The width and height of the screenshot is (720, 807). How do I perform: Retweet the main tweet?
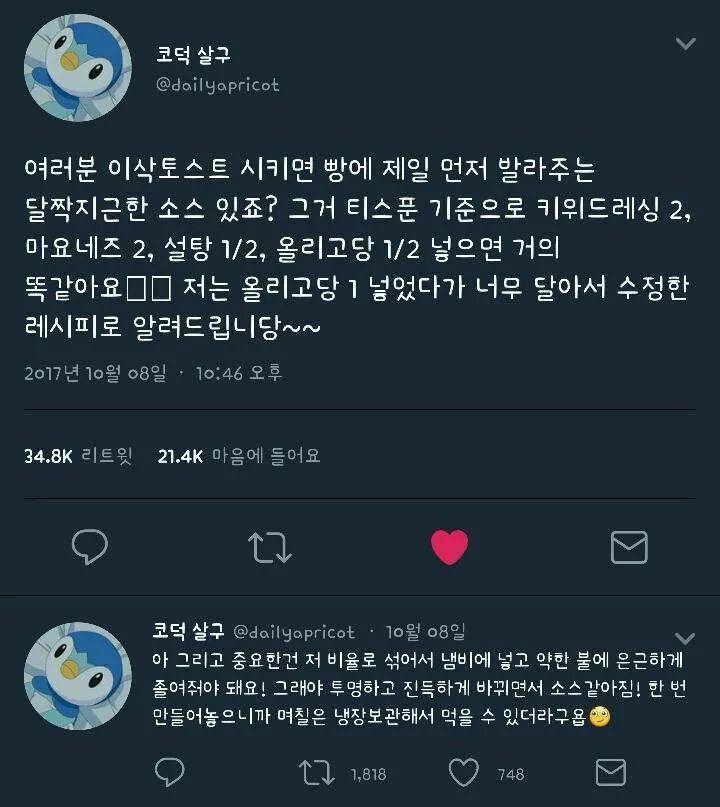click(270, 546)
